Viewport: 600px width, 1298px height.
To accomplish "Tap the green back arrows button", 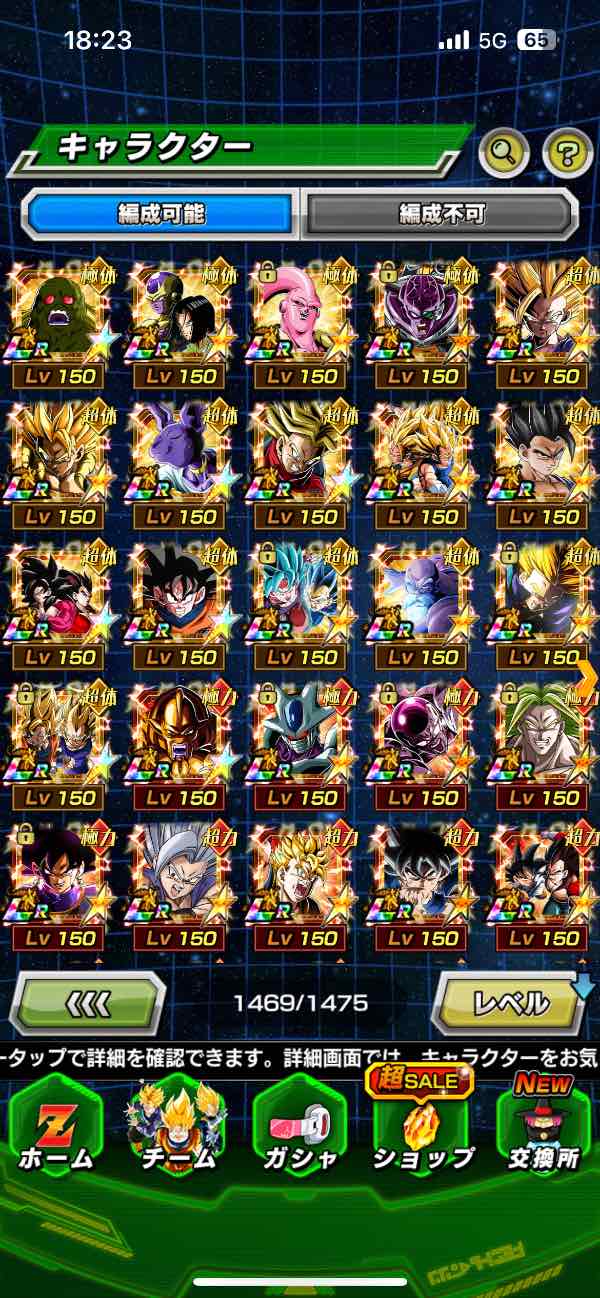I will click(86, 1002).
